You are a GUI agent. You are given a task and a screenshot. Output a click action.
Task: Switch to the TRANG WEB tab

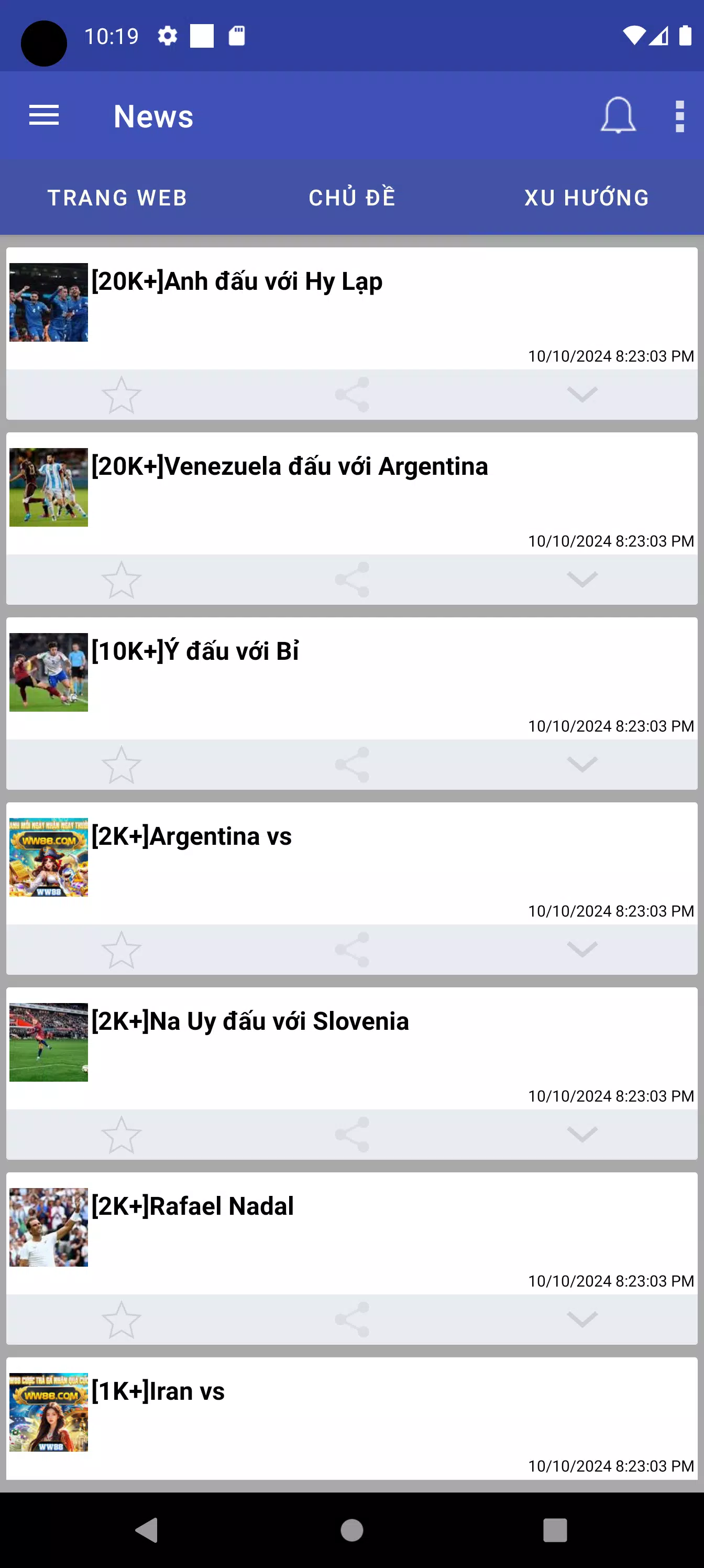117,198
